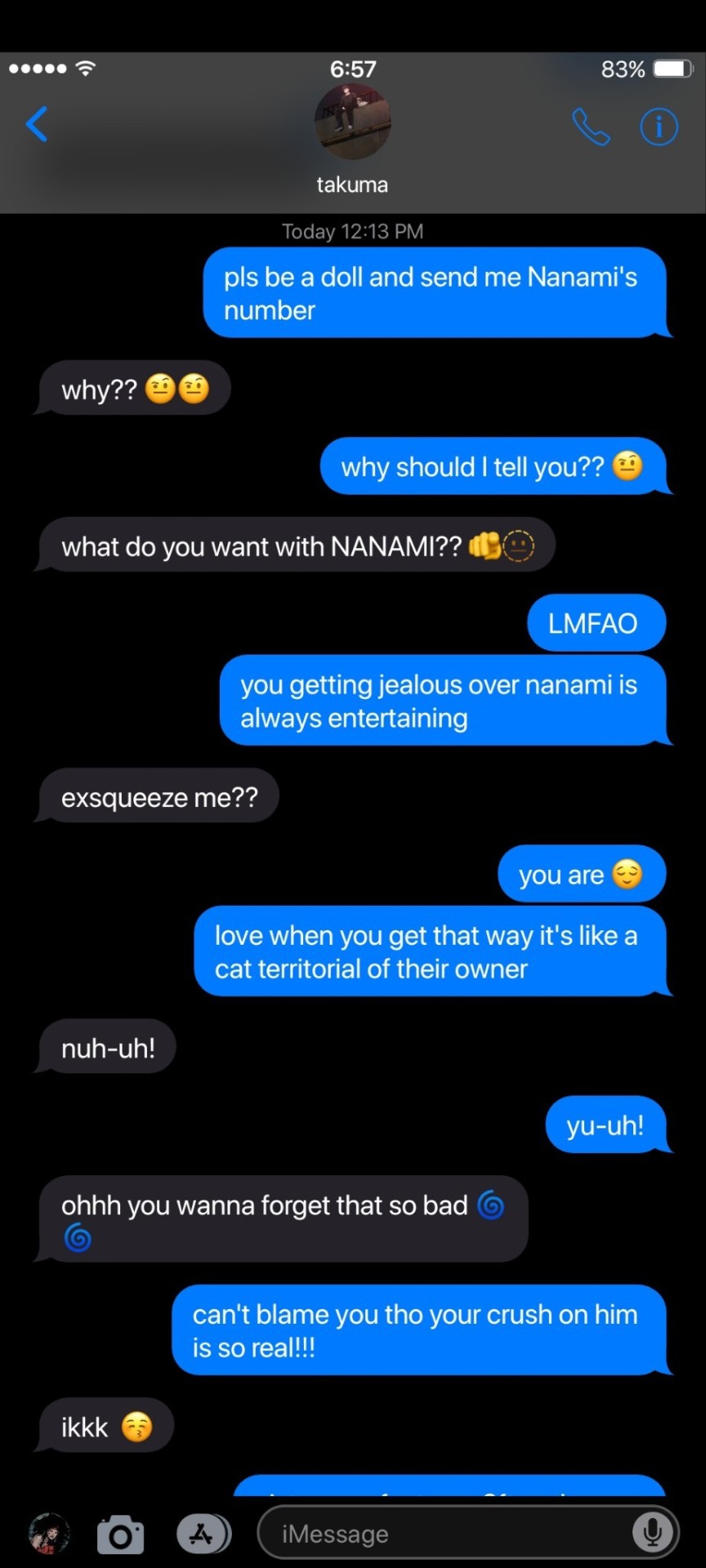Open the camera to send a photo
The width and height of the screenshot is (706, 1568).
[x=120, y=1535]
